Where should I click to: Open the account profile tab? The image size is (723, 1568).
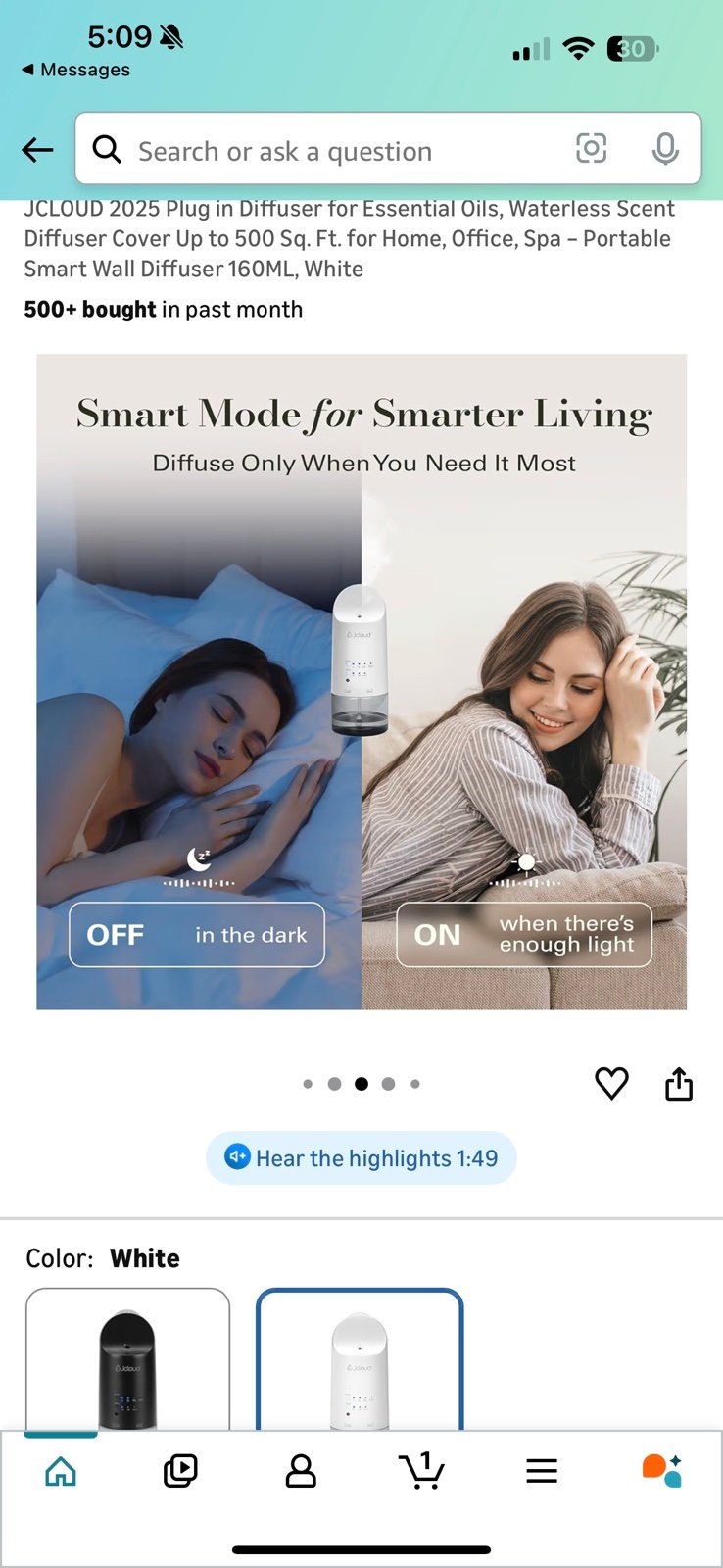[x=301, y=1470]
